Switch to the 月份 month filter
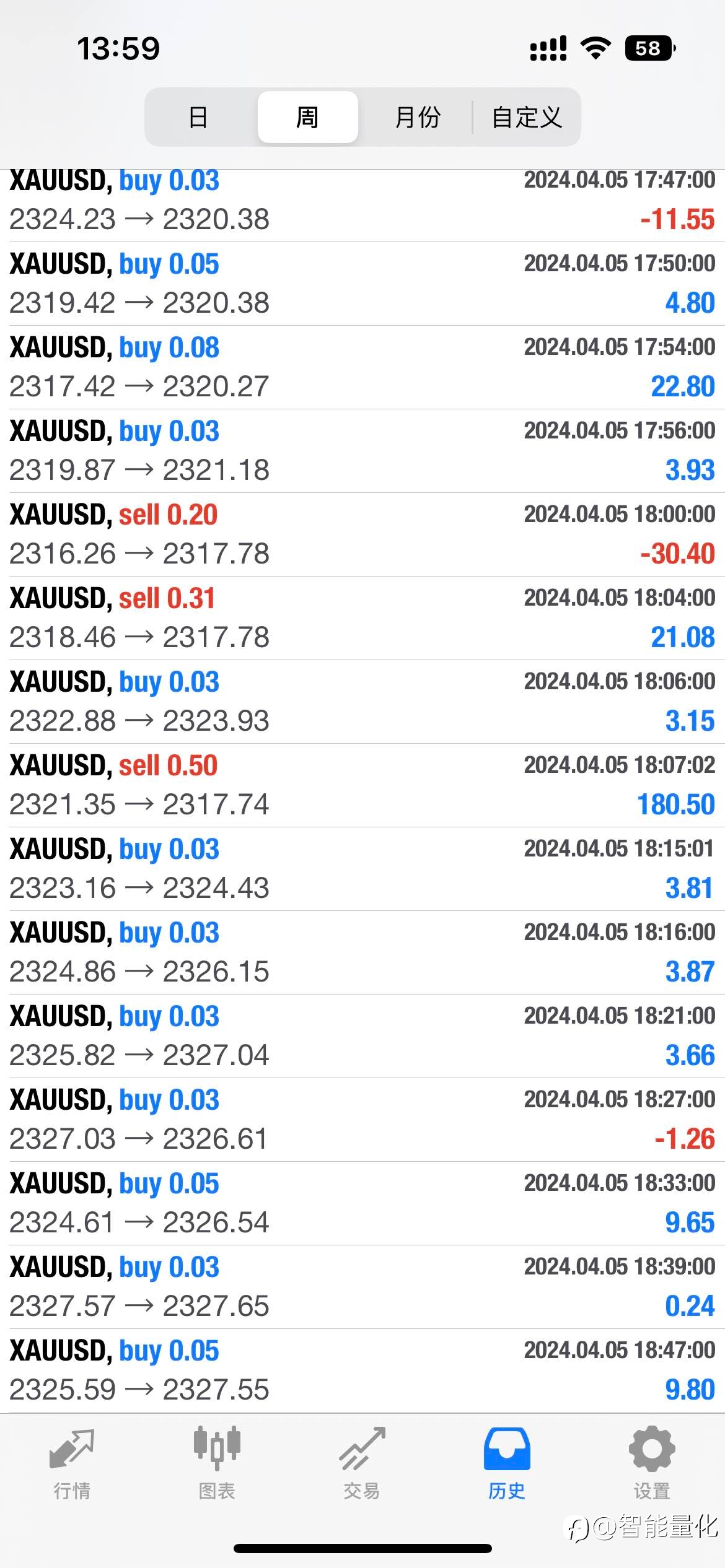 pos(417,117)
